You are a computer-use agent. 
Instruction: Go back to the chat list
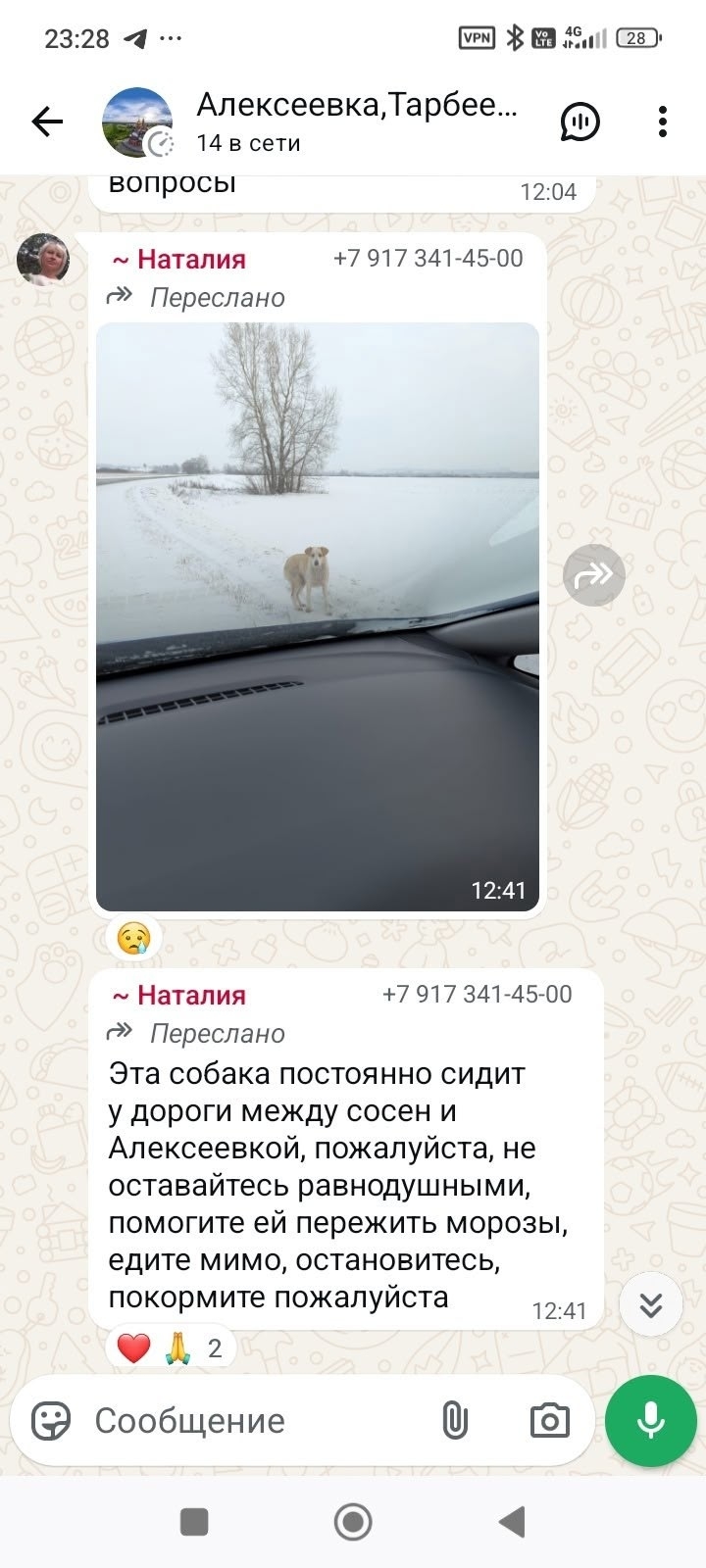pos(46,122)
